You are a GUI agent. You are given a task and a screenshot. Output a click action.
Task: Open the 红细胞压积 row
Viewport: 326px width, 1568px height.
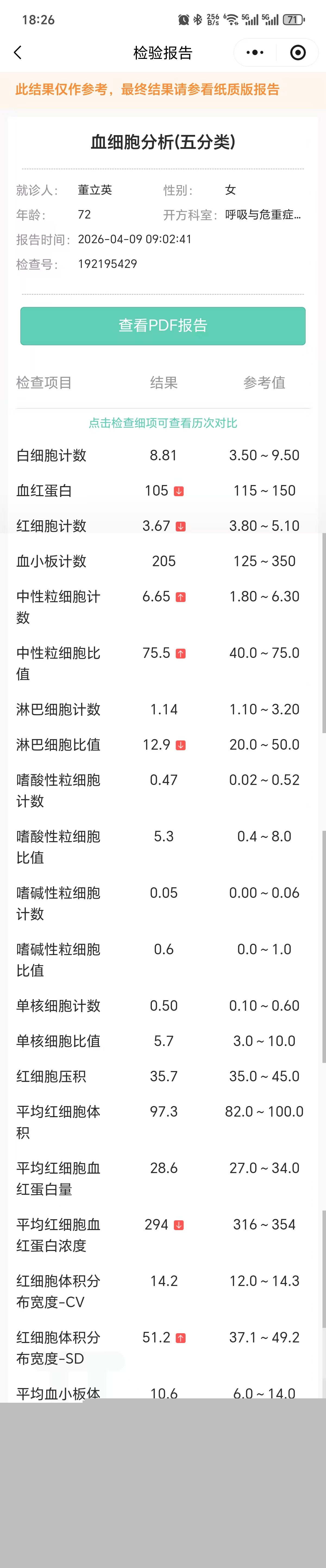pos(51,1076)
